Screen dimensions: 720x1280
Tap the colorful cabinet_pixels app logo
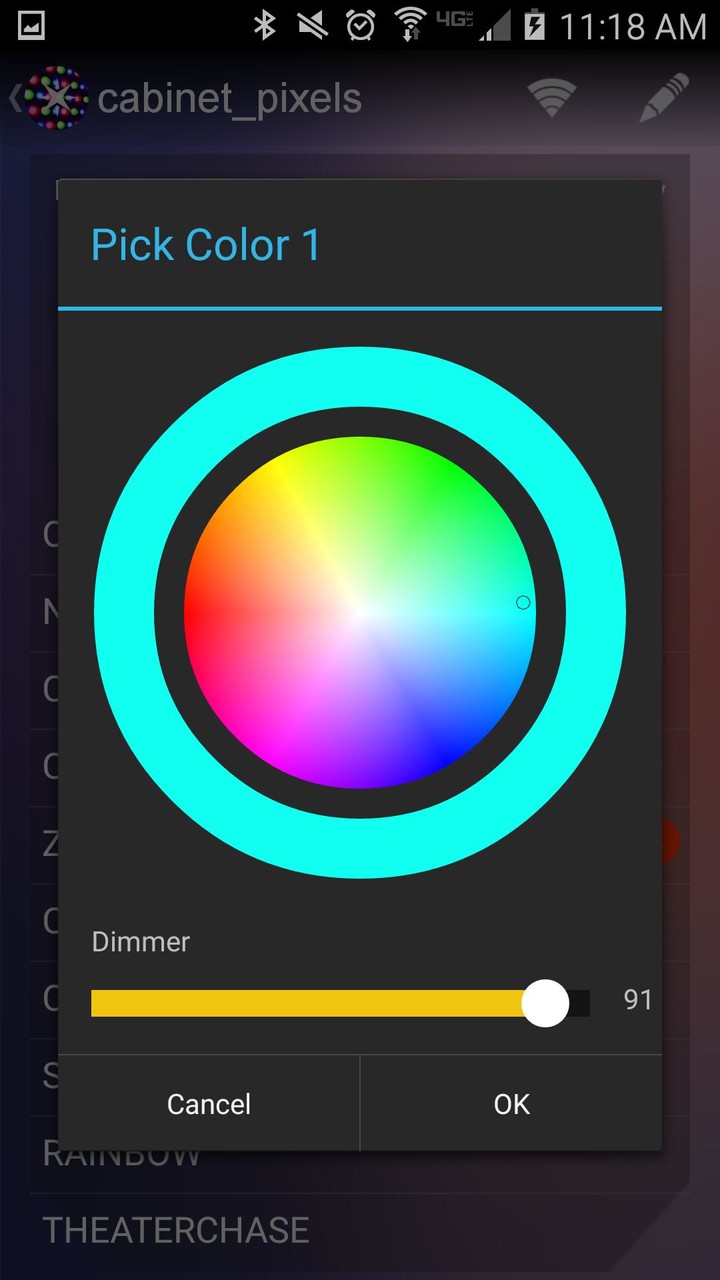point(58,98)
